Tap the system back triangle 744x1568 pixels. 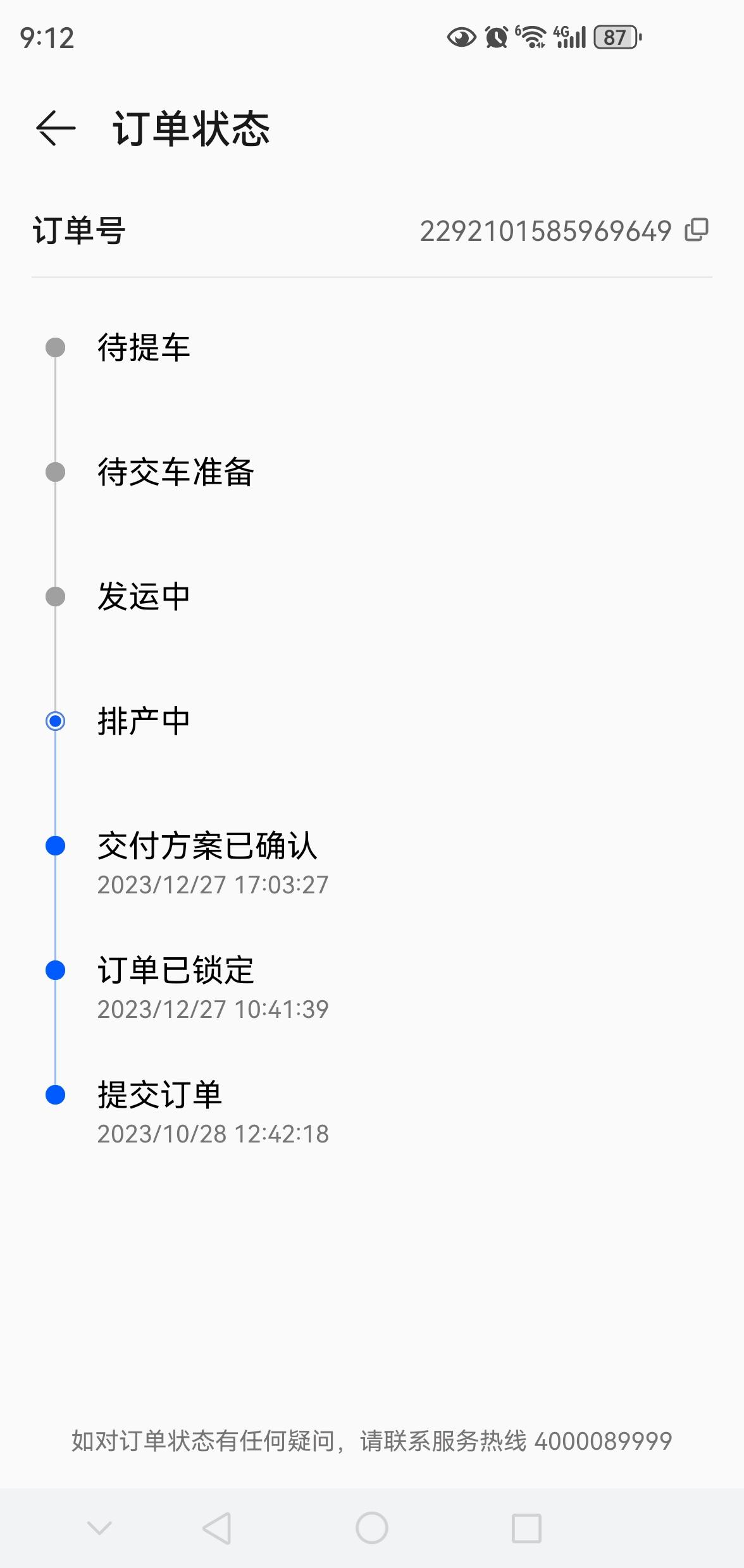(x=217, y=1528)
